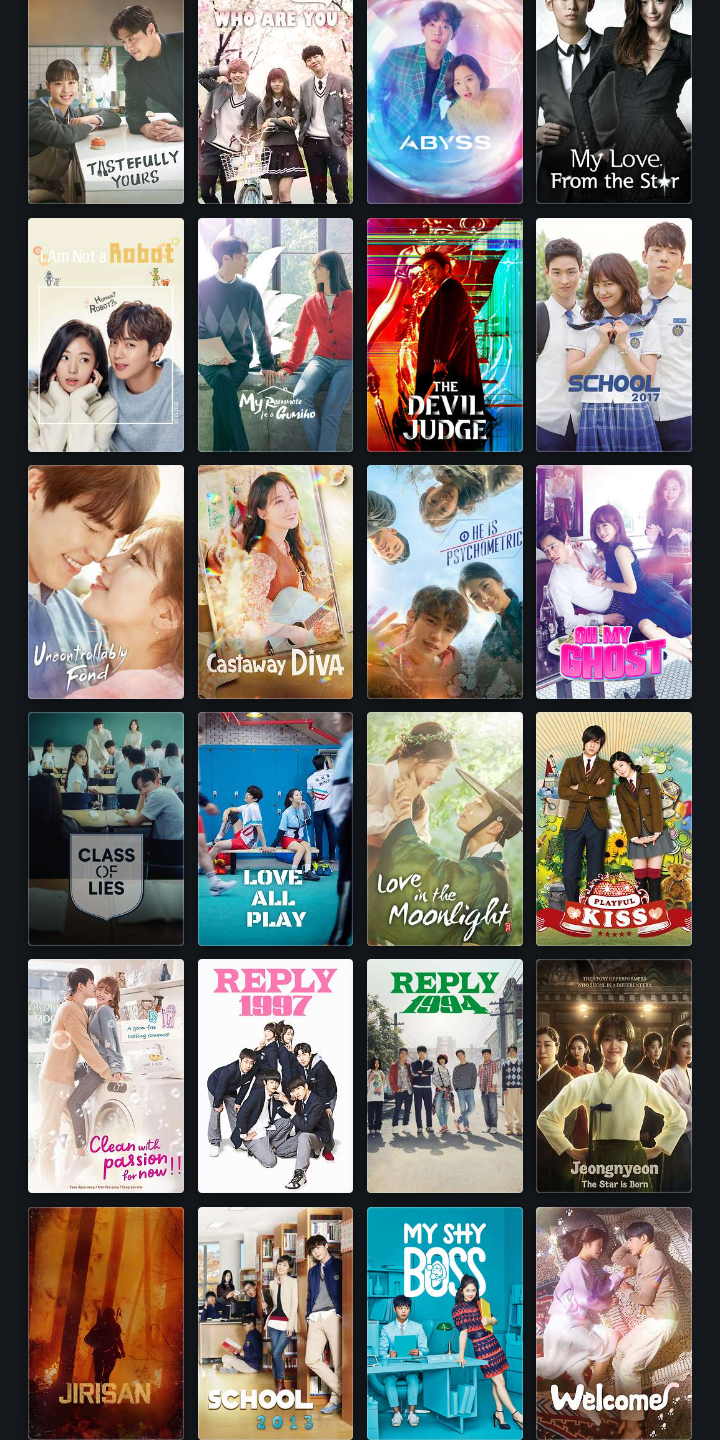The width and height of the screenshot is (720, 1440).
Task: View Jeongnyeon: The Star is Born
Action: [x=614, y=1076]
